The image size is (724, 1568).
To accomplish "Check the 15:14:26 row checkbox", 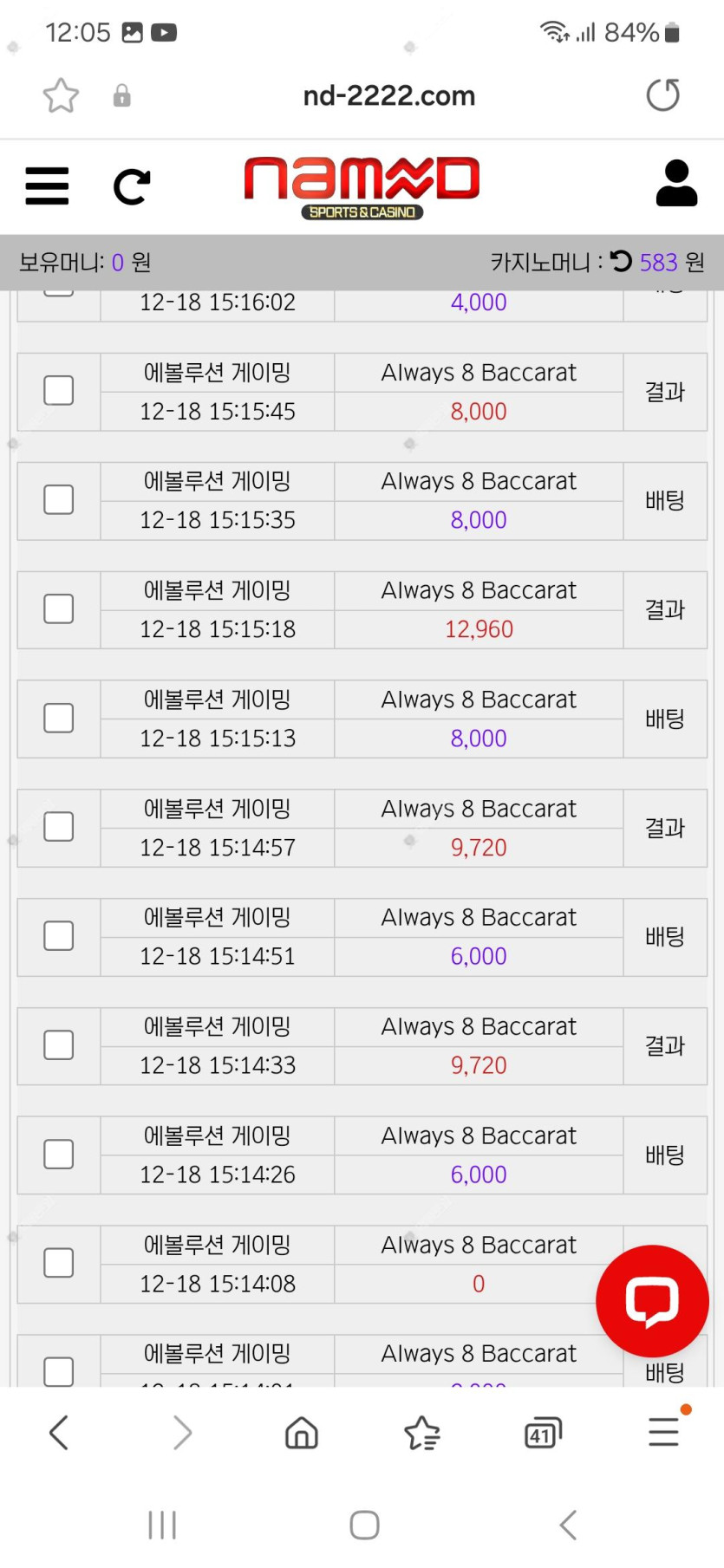I will coord(59,1155).
